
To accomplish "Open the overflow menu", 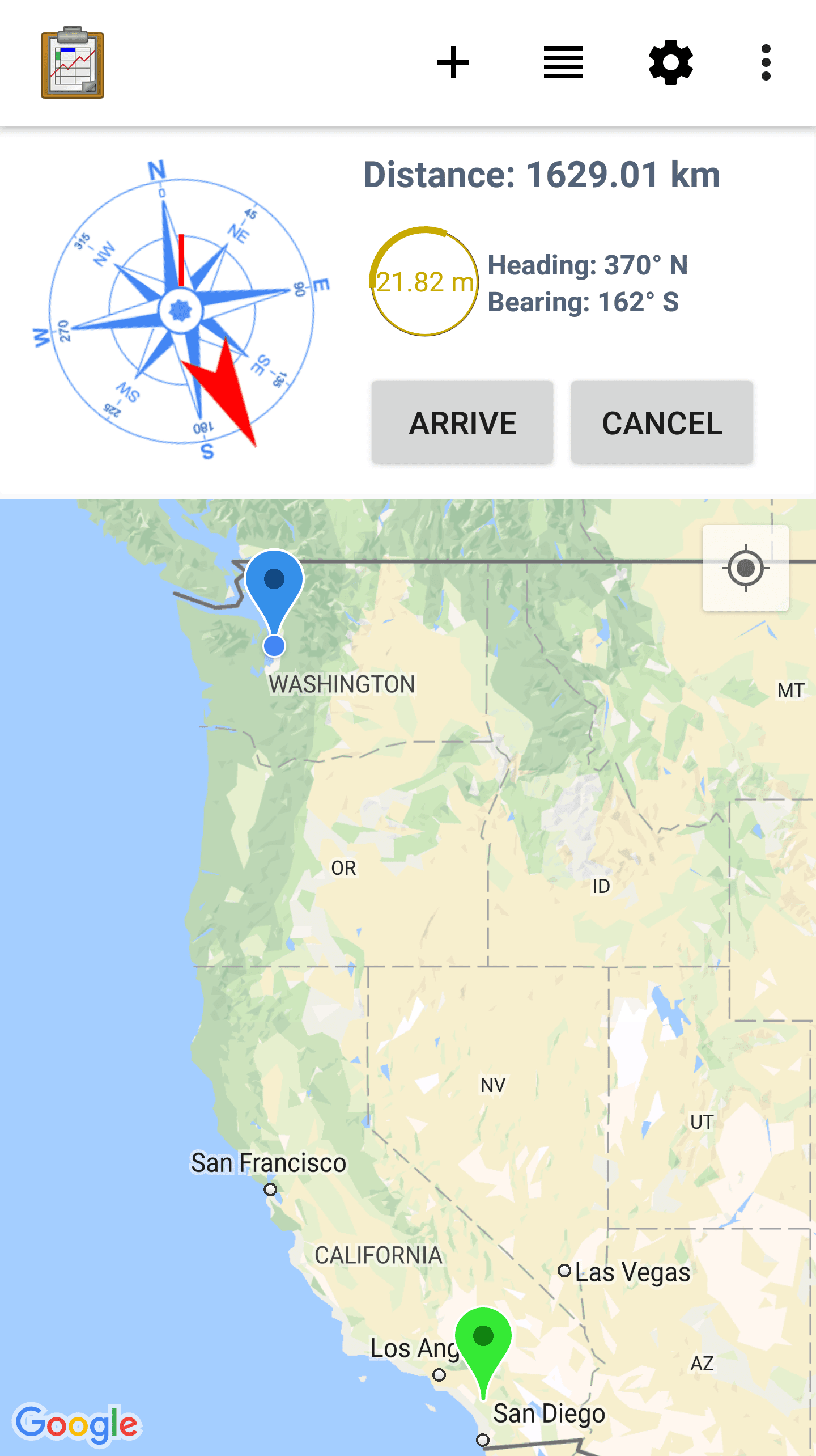I will click(766, 62).
